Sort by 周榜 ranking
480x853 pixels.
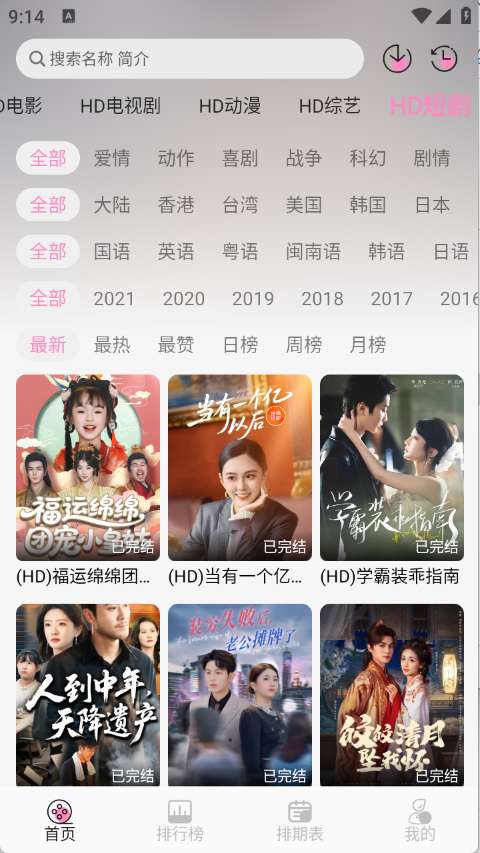click(x=304, y=344)
